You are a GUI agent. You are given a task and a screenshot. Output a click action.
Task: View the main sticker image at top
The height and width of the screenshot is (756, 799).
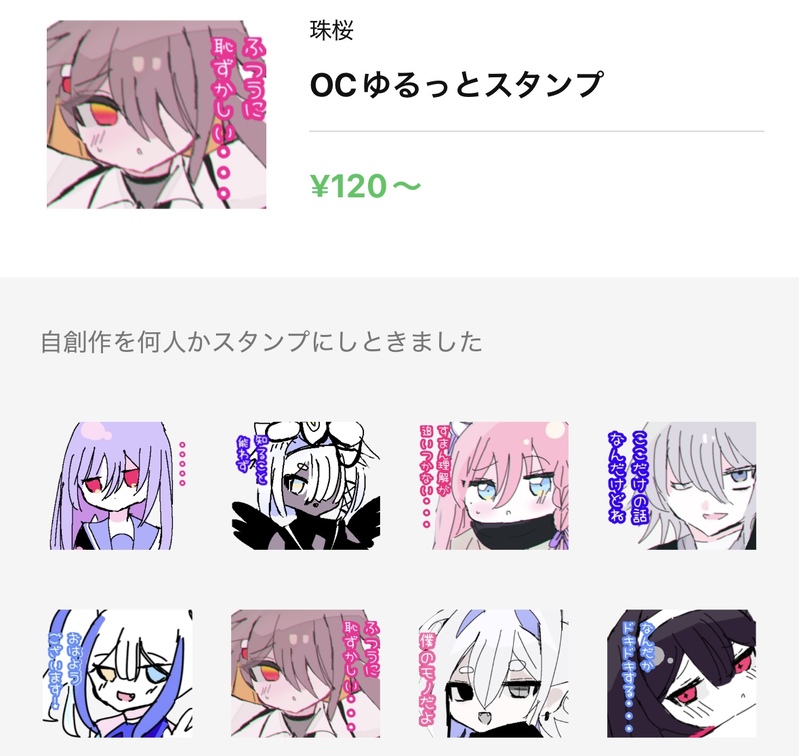click(x=156, y=114)
